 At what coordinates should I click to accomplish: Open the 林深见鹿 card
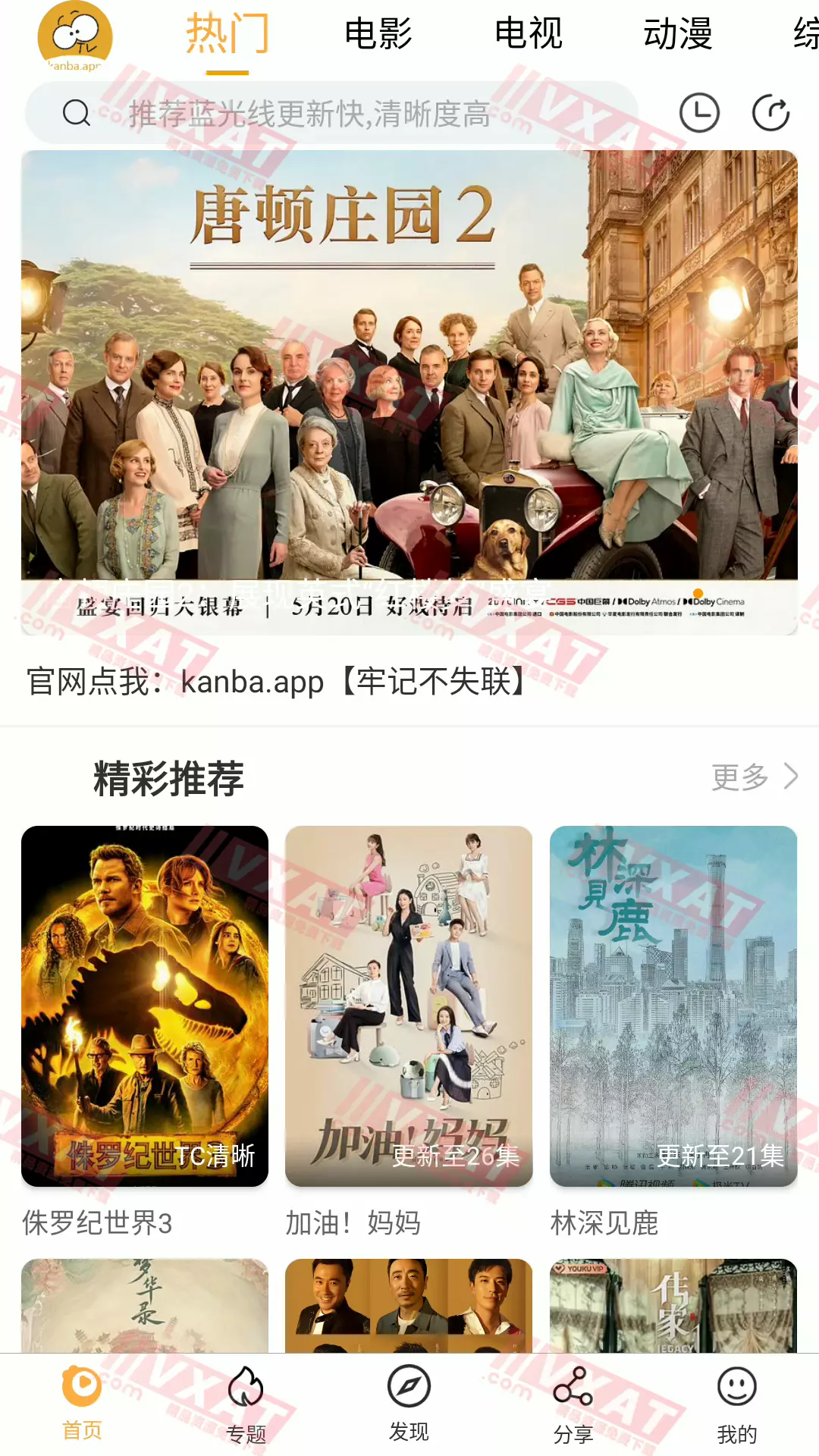pos(673,1006)
